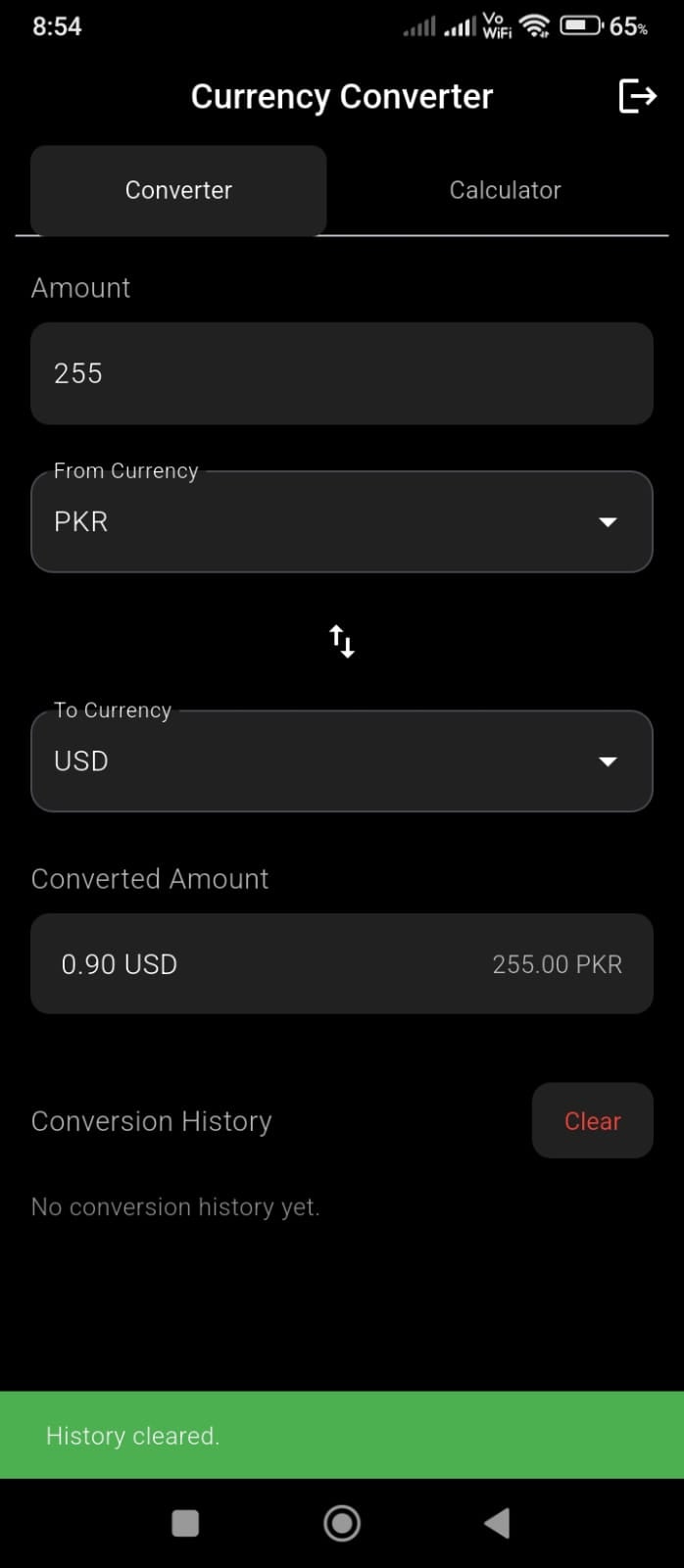Viewport: 684px width, 1568px height.
Task: Switch to the Calculator tab
Action: pos(505,190)
